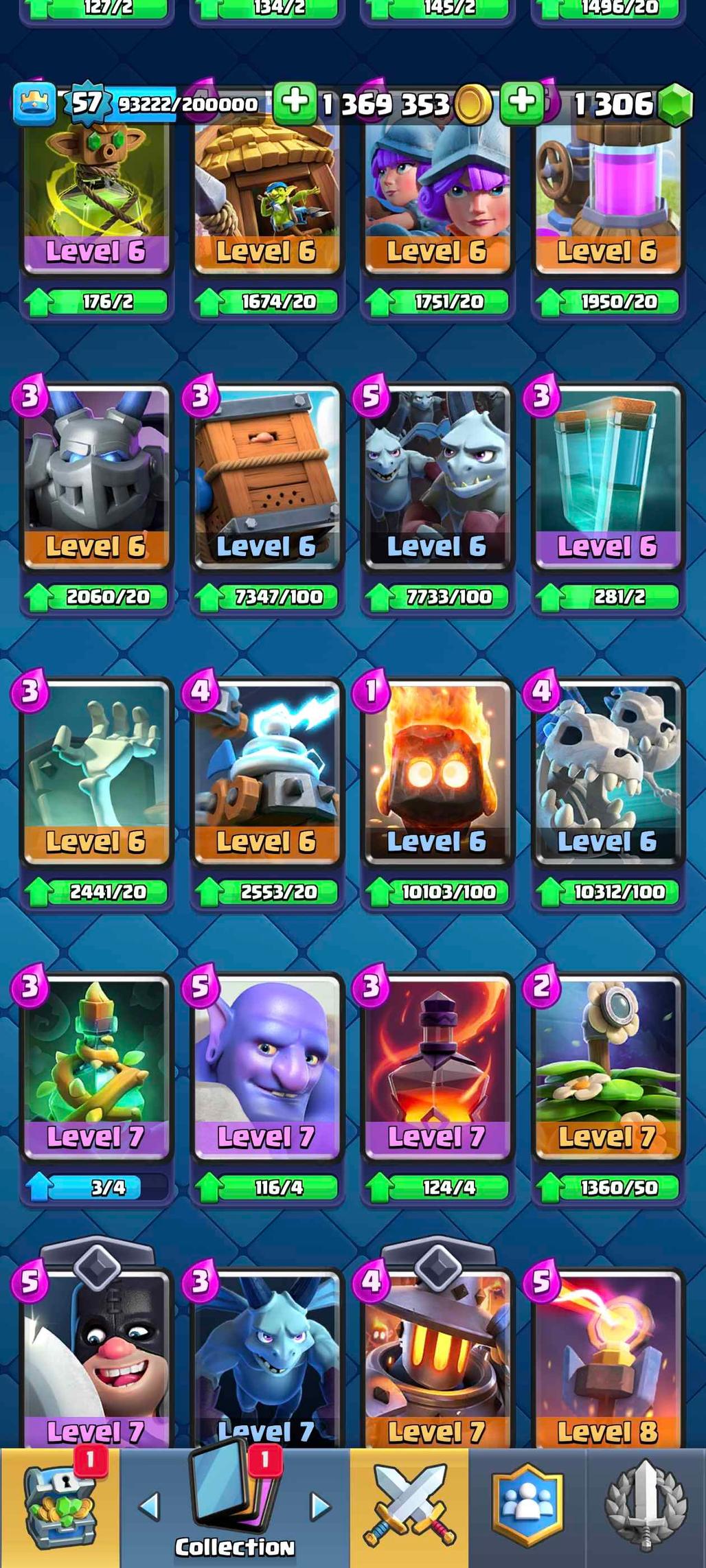Go to the Shop chest tab
Image resolution: width=706 pixels, height=1568 pixels.
60,1508
